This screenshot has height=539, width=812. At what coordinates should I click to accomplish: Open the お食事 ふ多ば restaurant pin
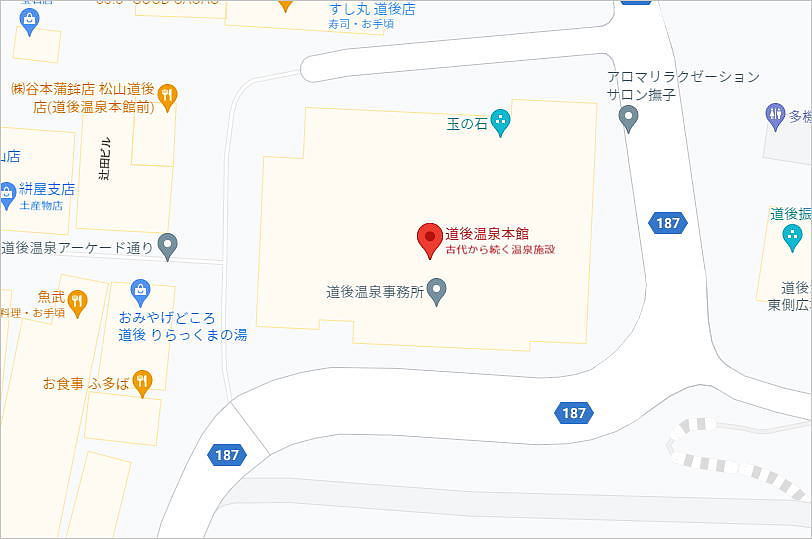143,381
